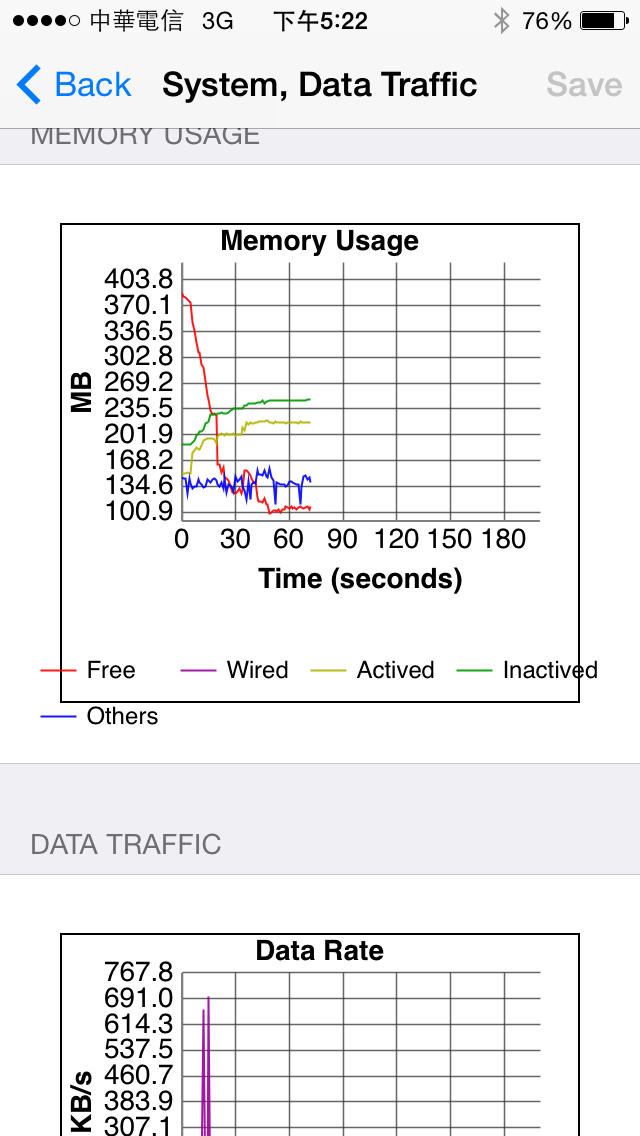Tap Save in the navigation bar
The image size is (640, 1136).
(584, 85)
